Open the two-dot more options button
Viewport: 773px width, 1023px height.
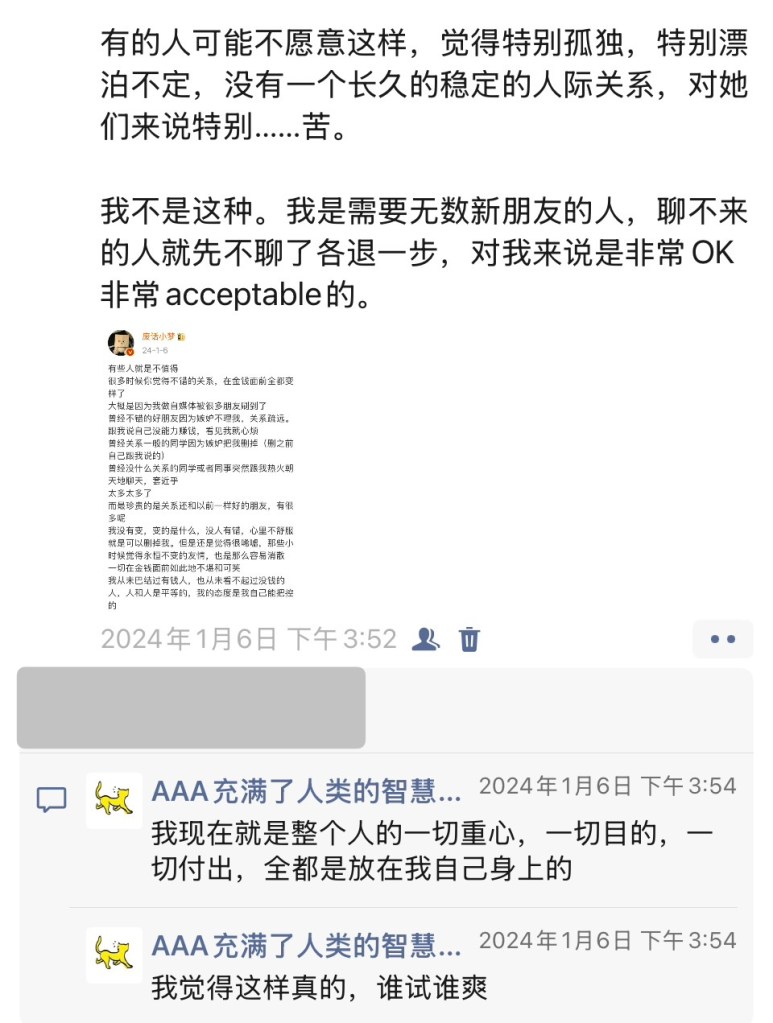point(722,639)
